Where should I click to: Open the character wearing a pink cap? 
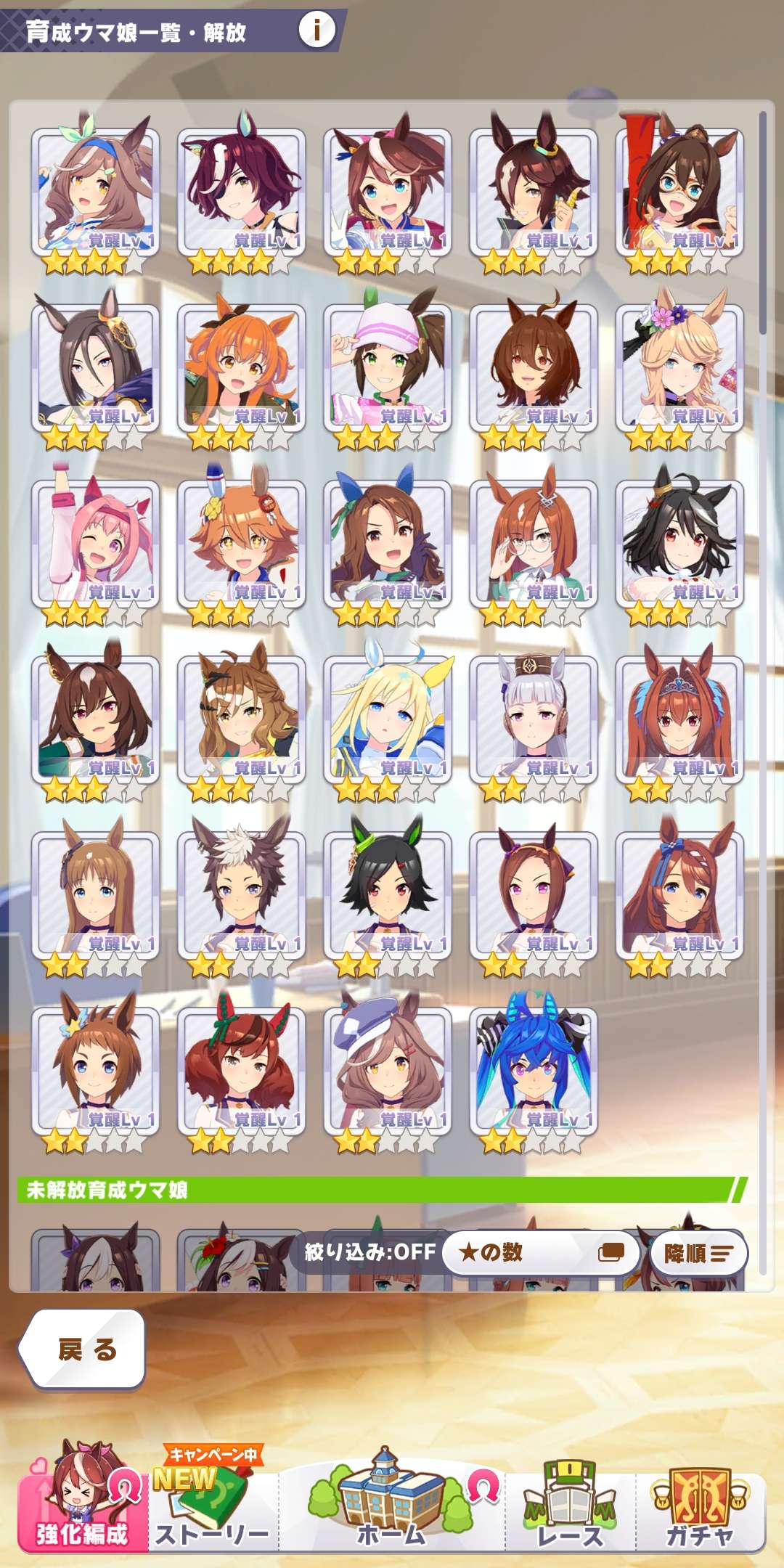[x=388, y=367]
